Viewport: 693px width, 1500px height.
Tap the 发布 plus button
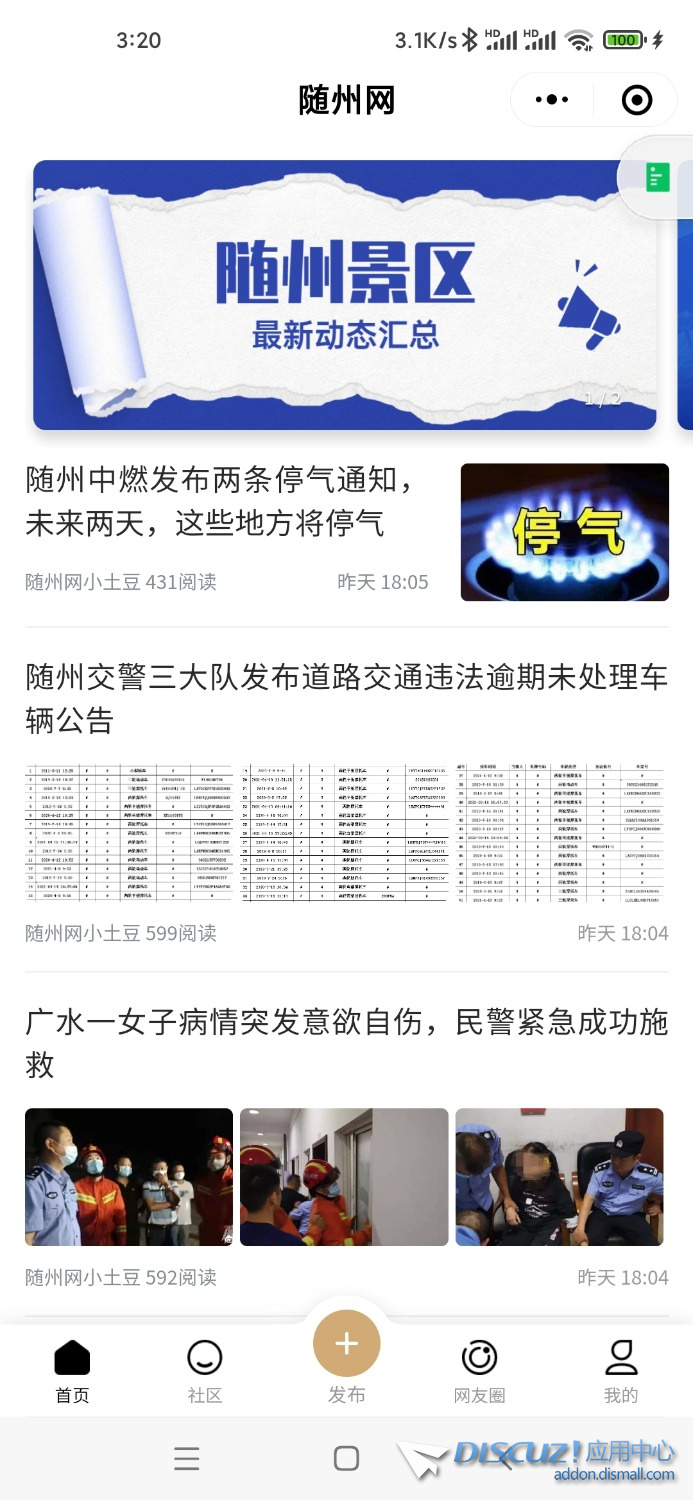[346, 1345]
